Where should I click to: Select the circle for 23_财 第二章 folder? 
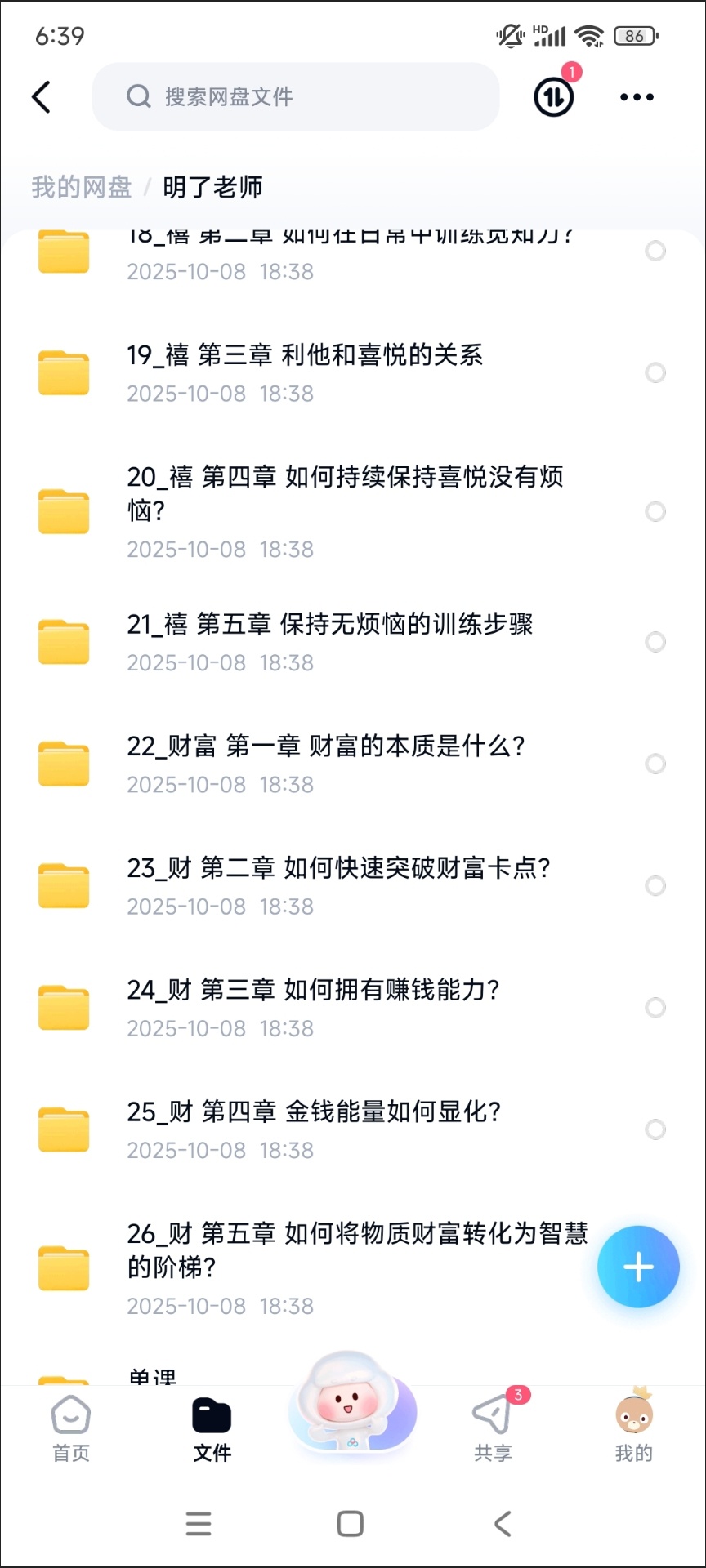click(x=655, y=886)
